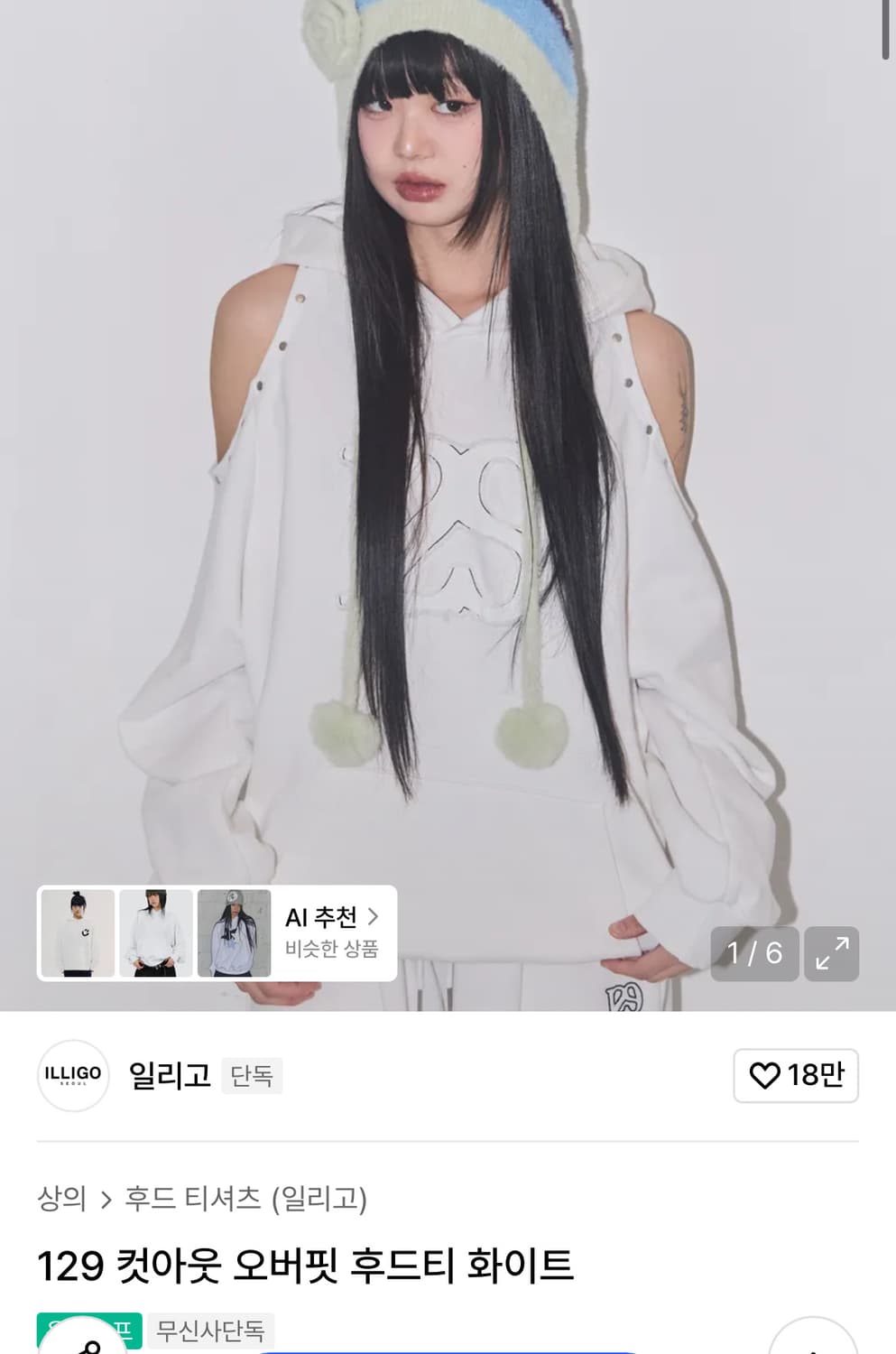Click the heart symbol inside the 18만 button
This screenshot has width=896, height=1354.
[x=764, y=1076]
